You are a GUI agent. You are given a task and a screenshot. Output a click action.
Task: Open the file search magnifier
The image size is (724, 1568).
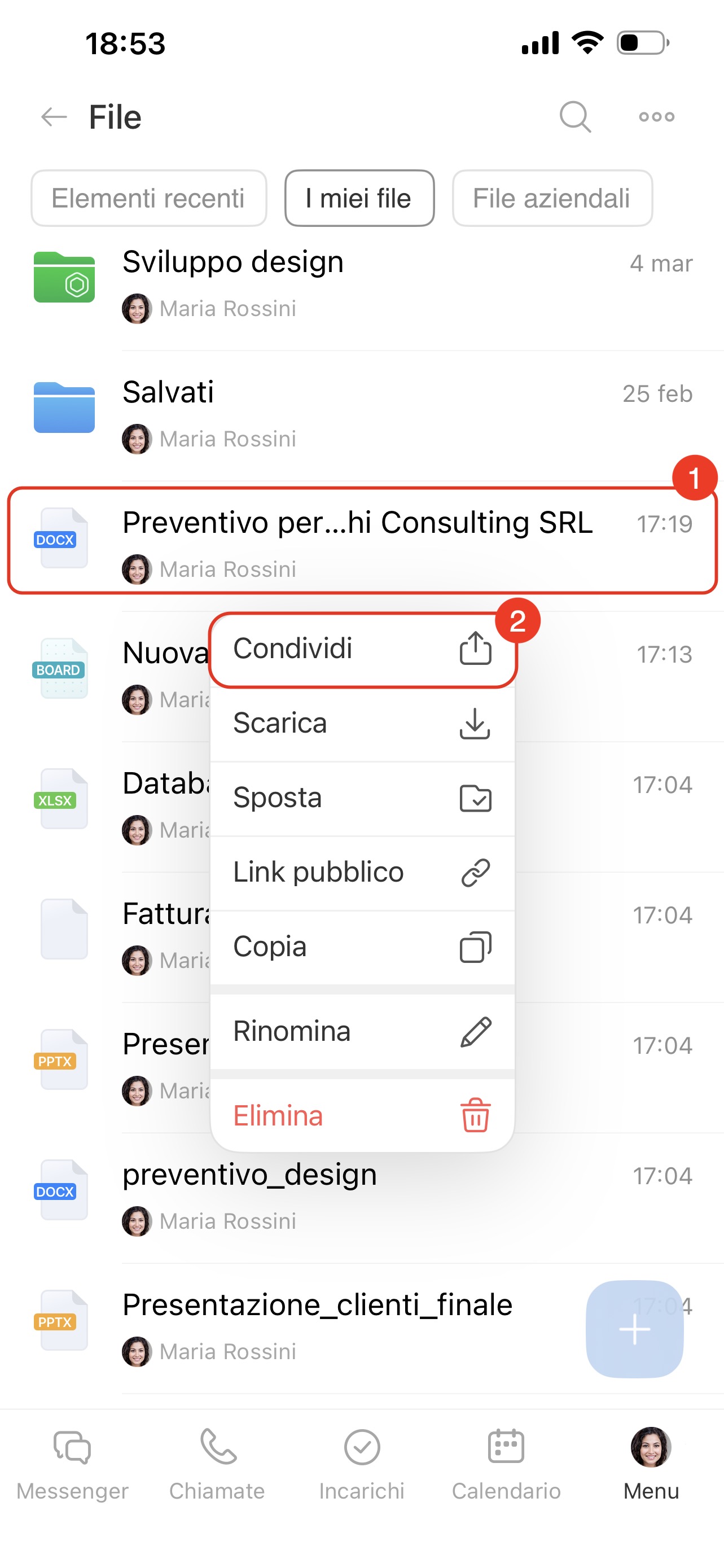point(574,116)
